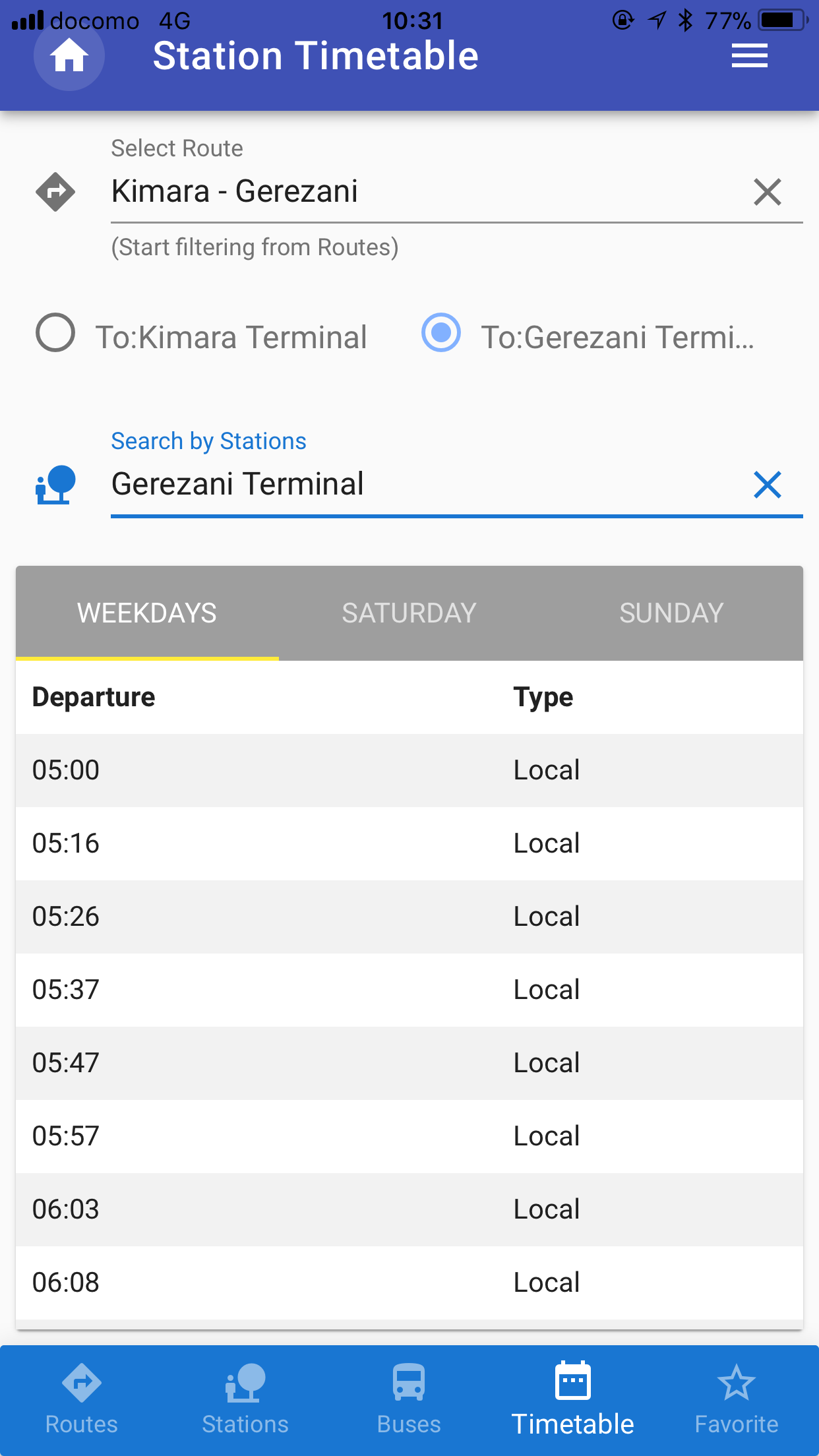
Task: Switch to the Sunday timetable tab
Action: pyautogui.click(x=672, y=613)
